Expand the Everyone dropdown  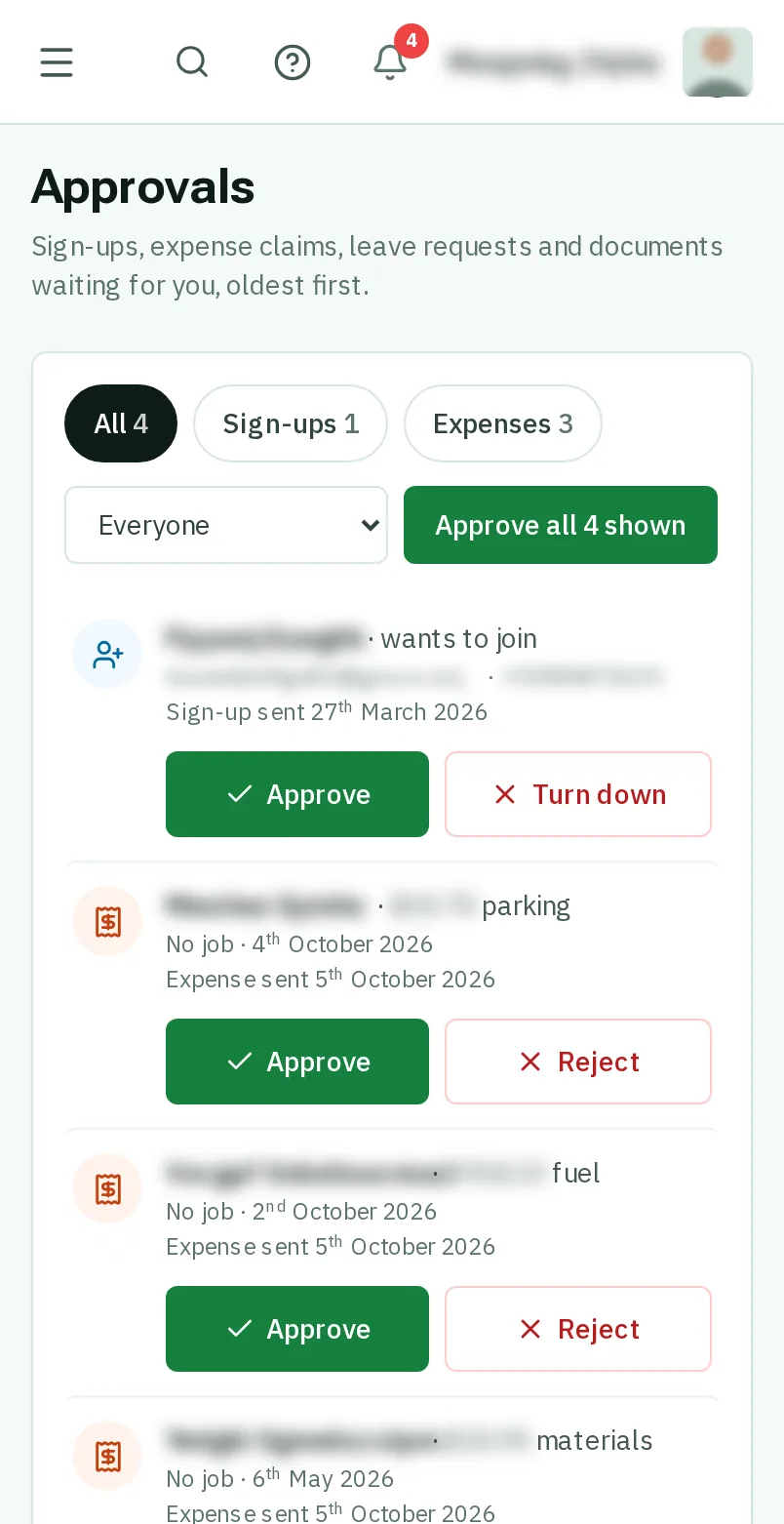point(226,525)
